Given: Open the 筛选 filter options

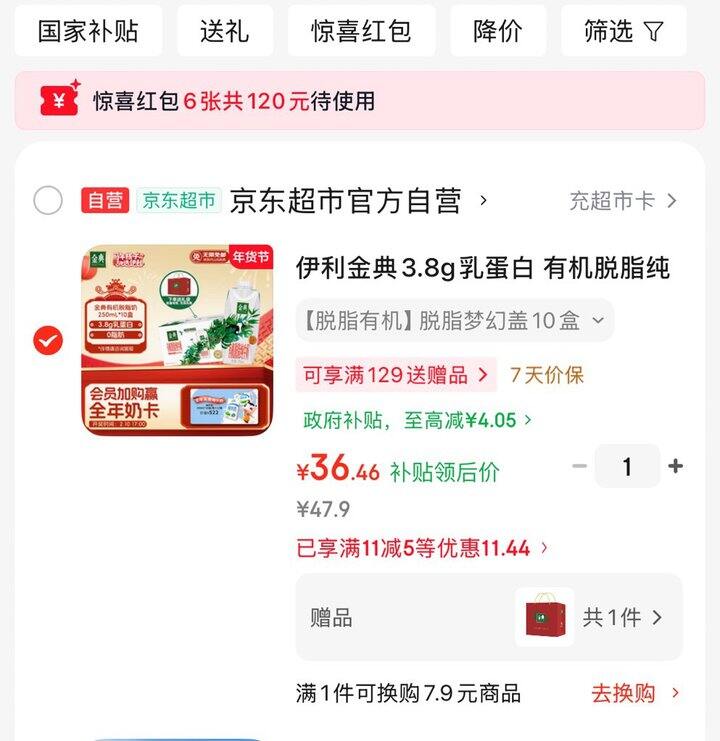Looking at the screenshot, I should tap(623, 31).
